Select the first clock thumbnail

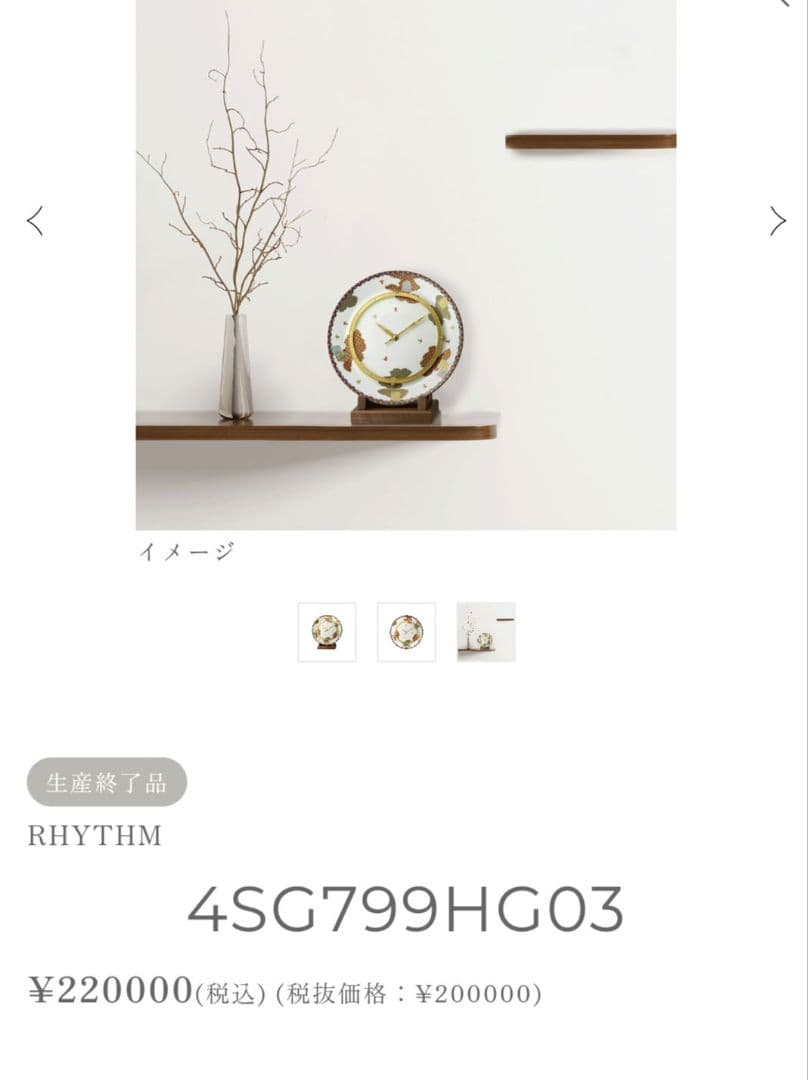point(327,631)
